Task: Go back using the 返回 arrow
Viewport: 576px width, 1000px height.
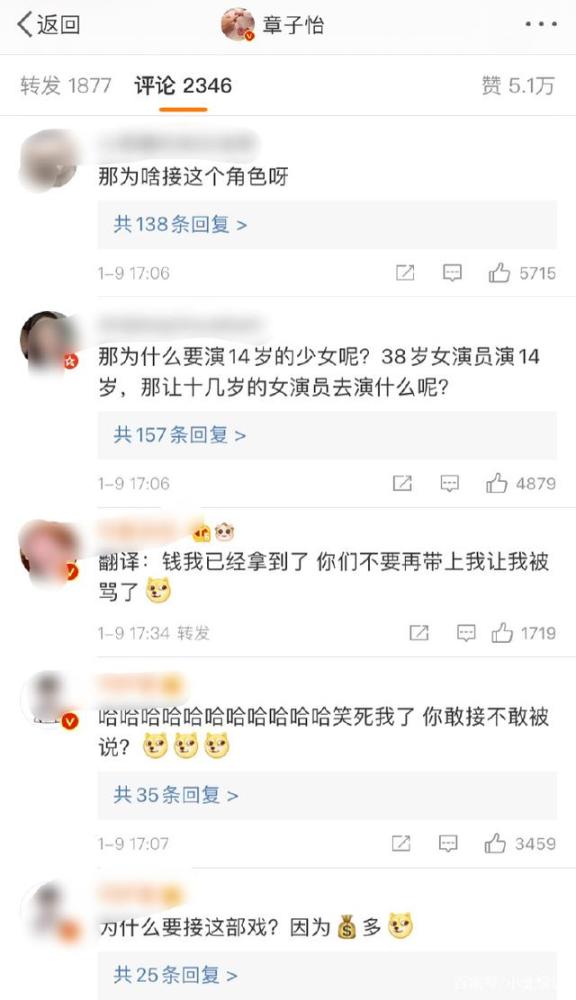Action: pos(48,25)
